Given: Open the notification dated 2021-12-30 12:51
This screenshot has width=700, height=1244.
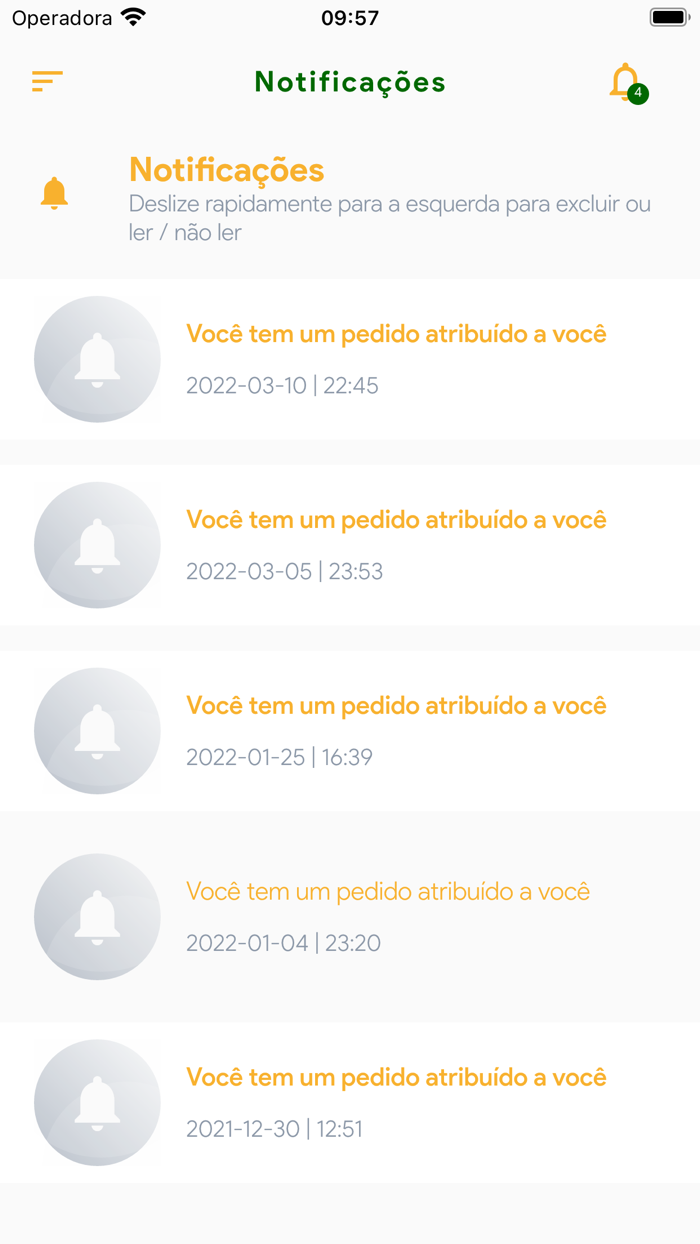Looking at the screenshot, I should point(396,1103).
